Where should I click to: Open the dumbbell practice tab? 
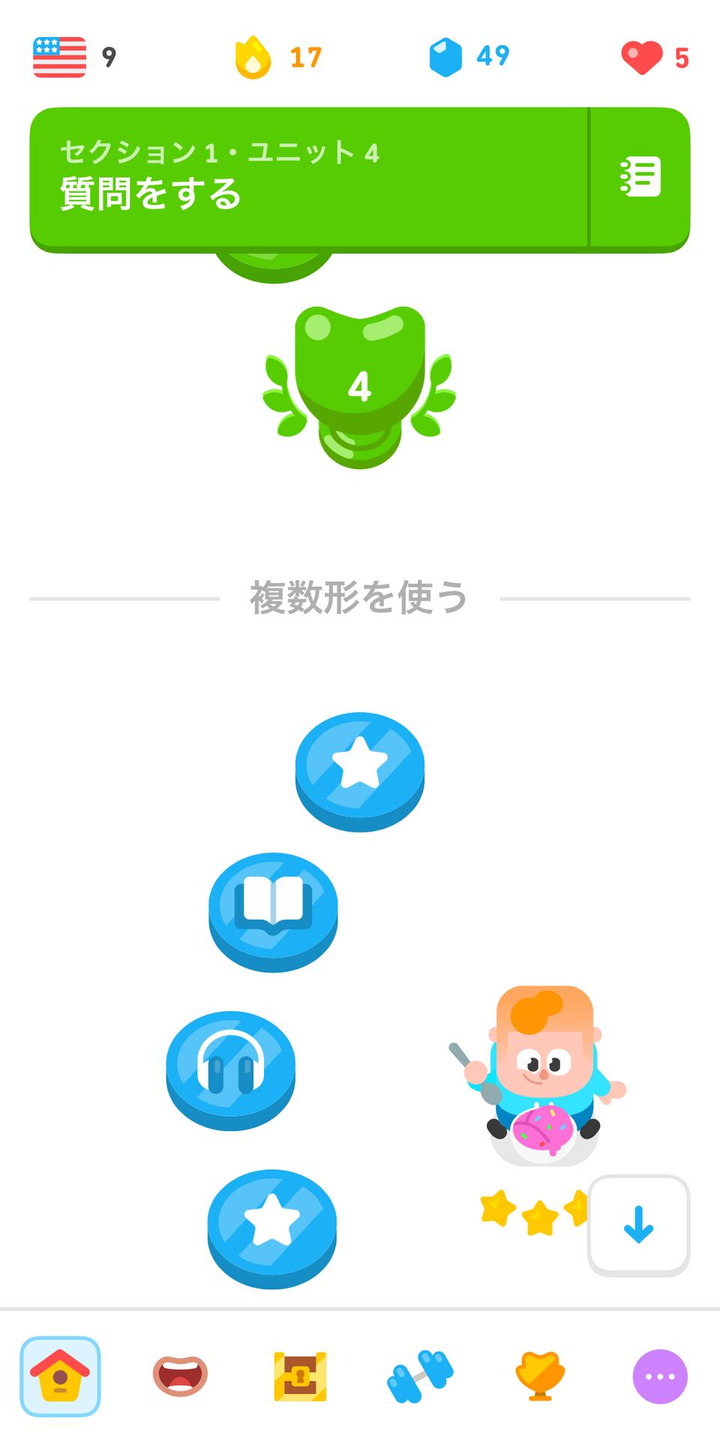420,1377
